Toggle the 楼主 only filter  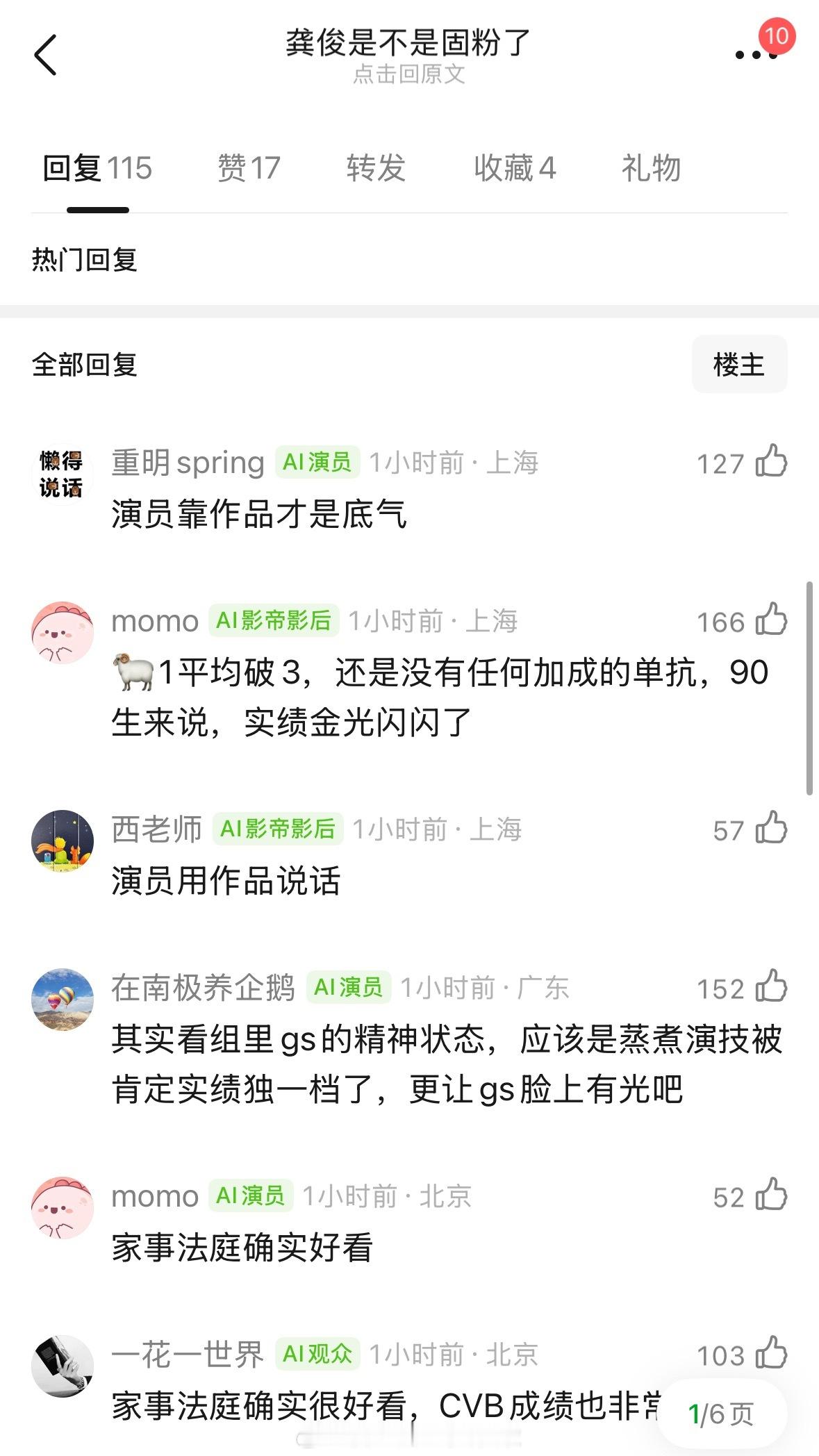739,364
